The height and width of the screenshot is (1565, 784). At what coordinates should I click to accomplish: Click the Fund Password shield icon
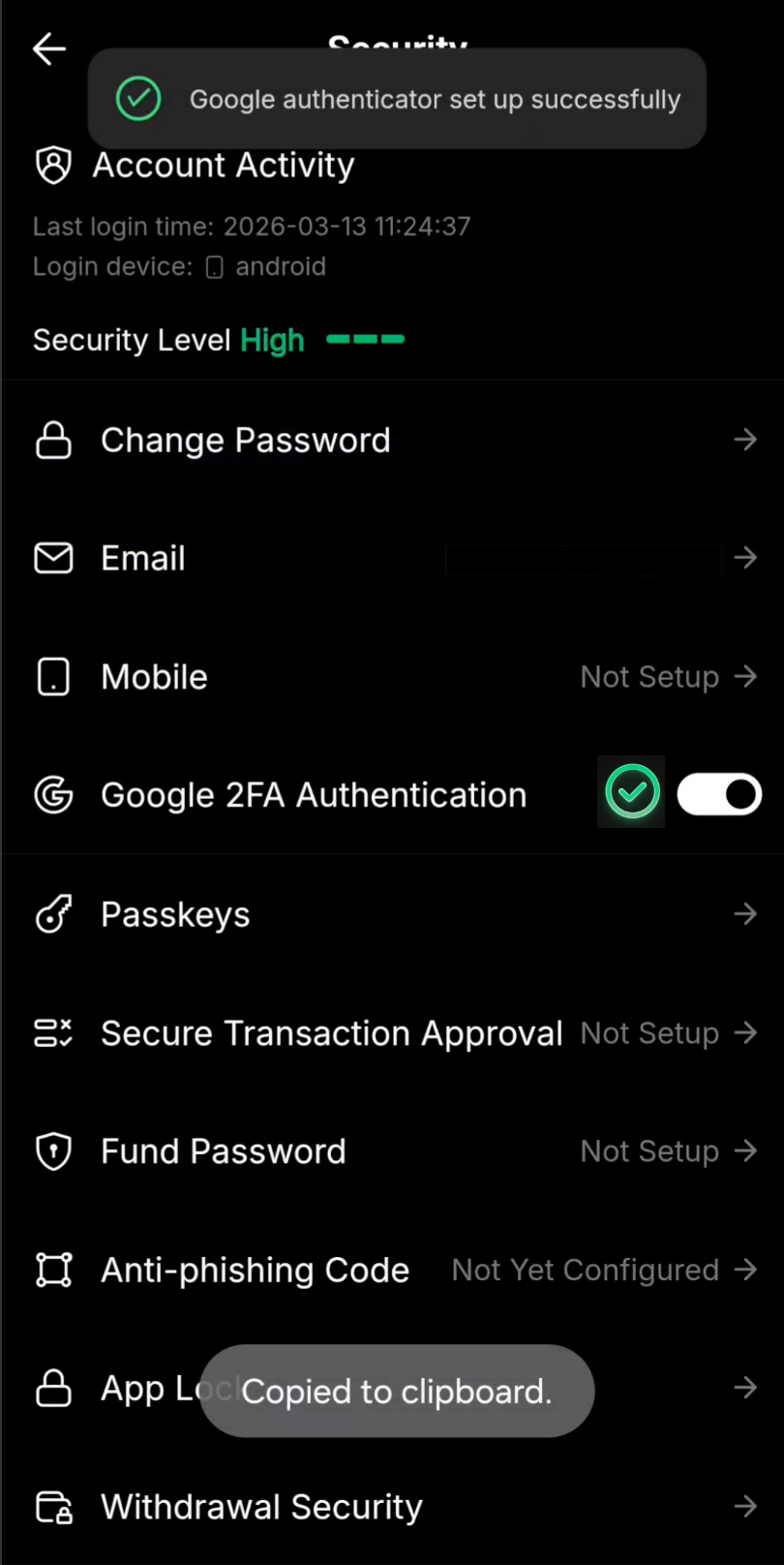tap(53, 1151)
